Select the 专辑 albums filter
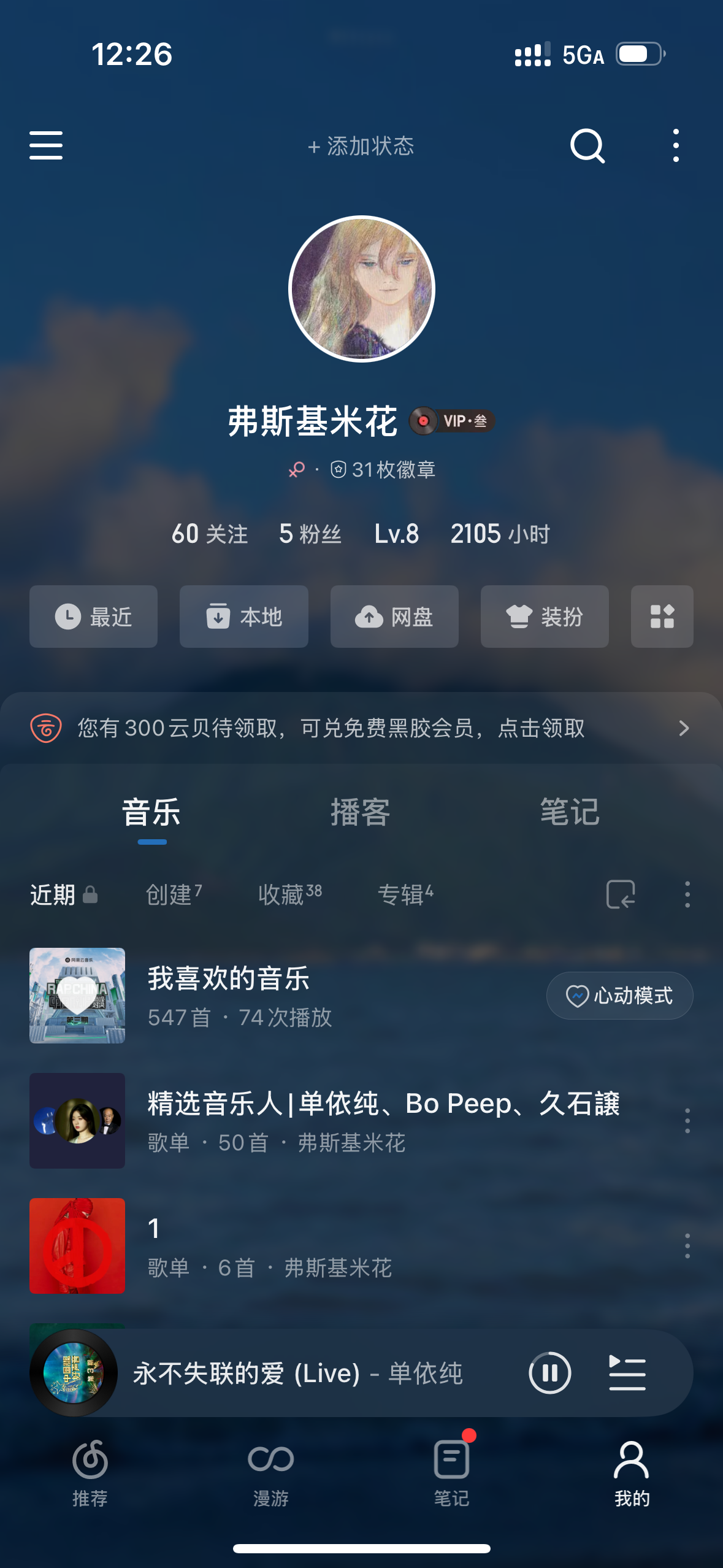 (x=405, y=895)
